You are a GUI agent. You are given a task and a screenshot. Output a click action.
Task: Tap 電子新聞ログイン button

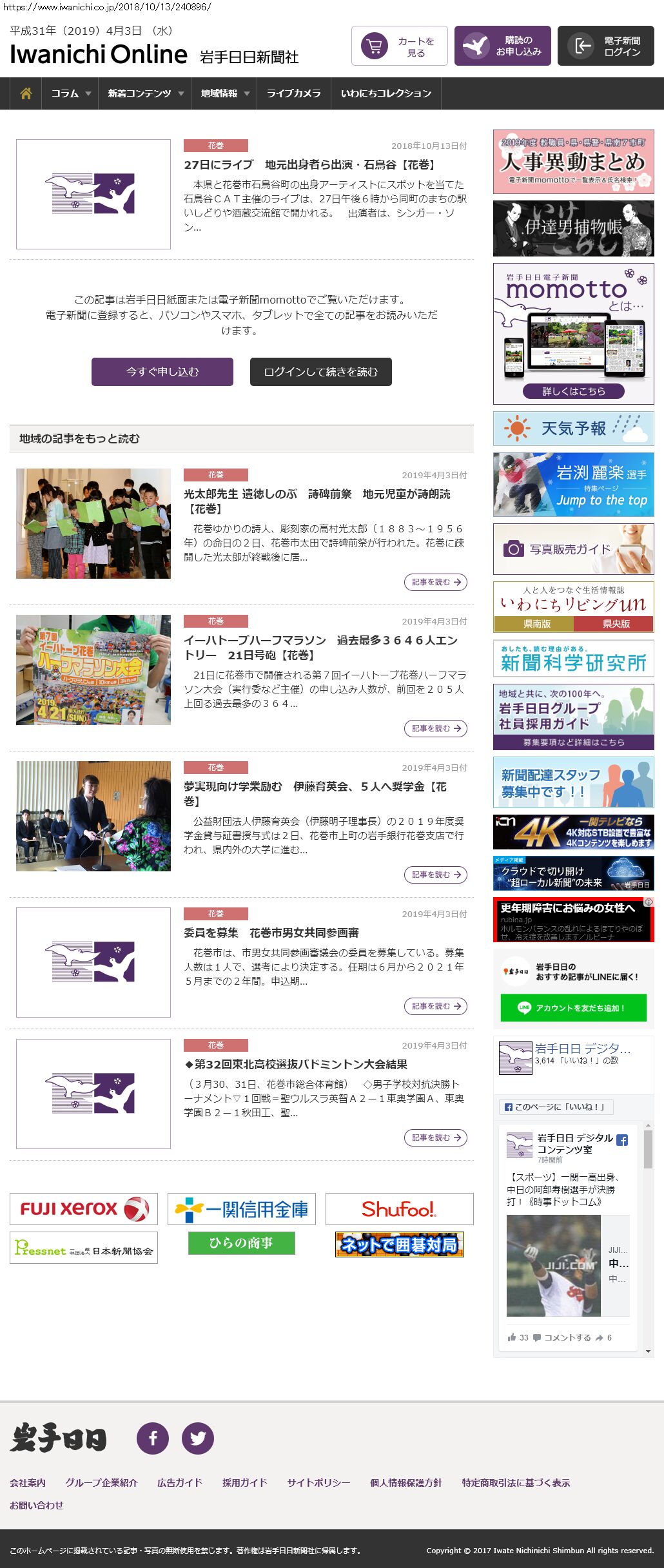pos(605,46)
